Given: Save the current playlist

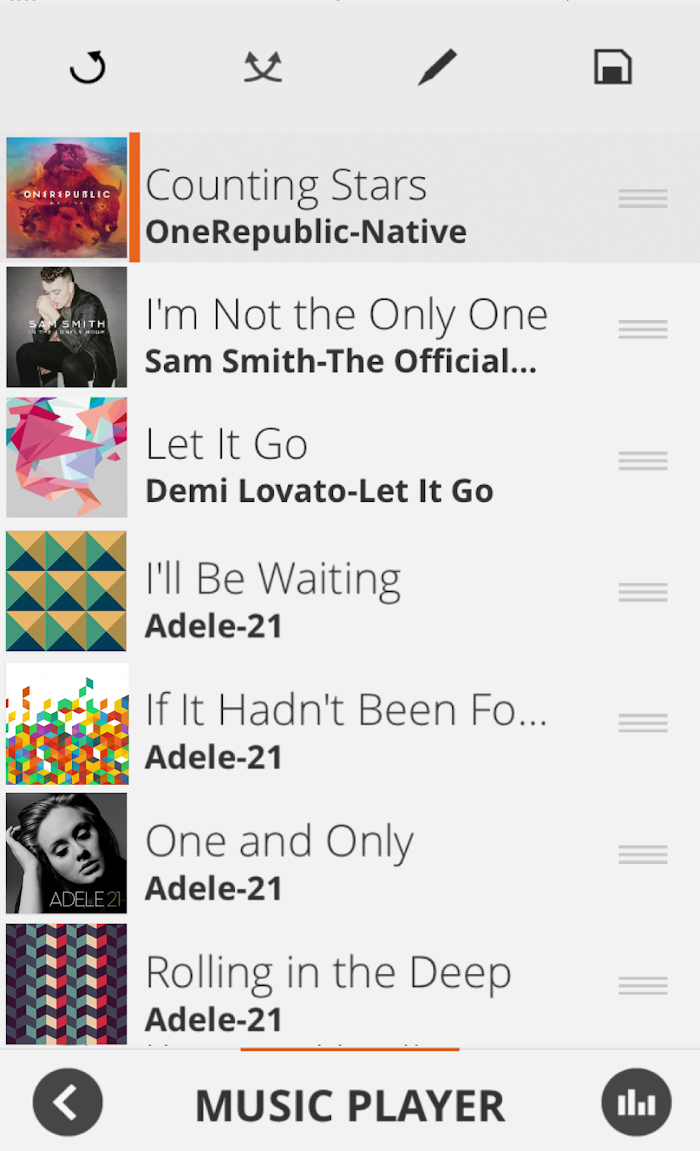Looking at the screenshot, I should pyautogui.click(x=613, y=67).
